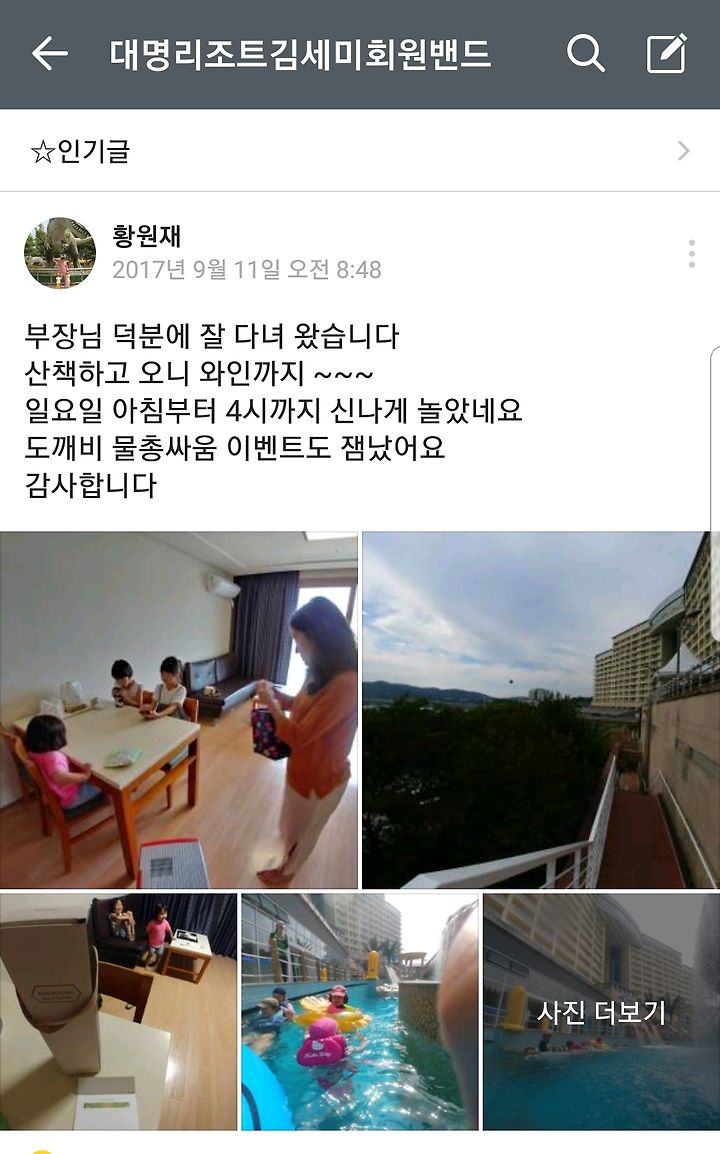Open the photo of the family at the dining table

pyautogui.click(x=179, y=710)
